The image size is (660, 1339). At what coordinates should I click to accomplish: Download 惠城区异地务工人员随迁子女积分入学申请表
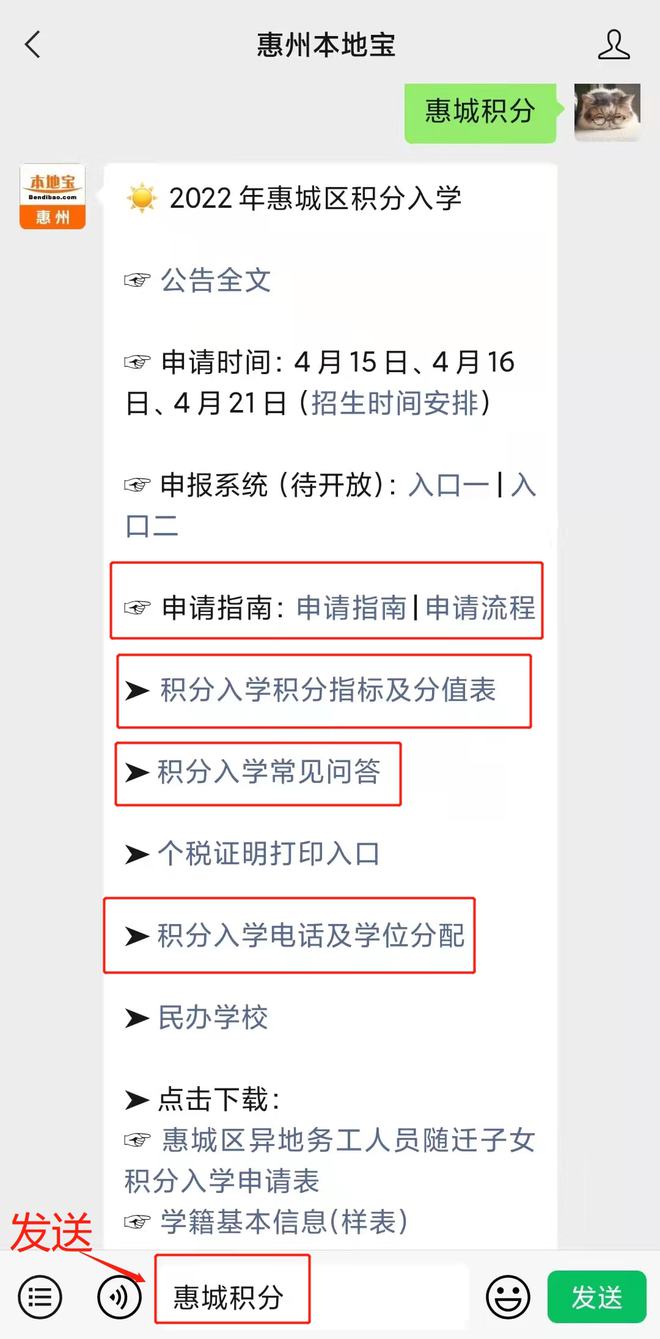[x=330, y=1160]
